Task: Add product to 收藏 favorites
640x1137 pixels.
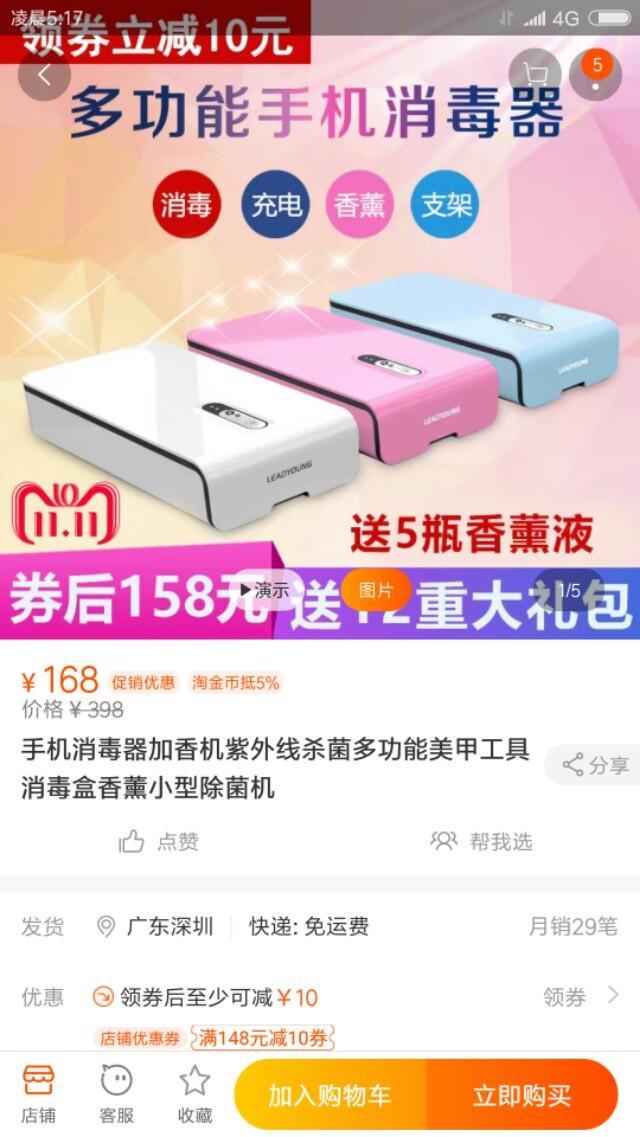Action: click(x=194, y=1093)
